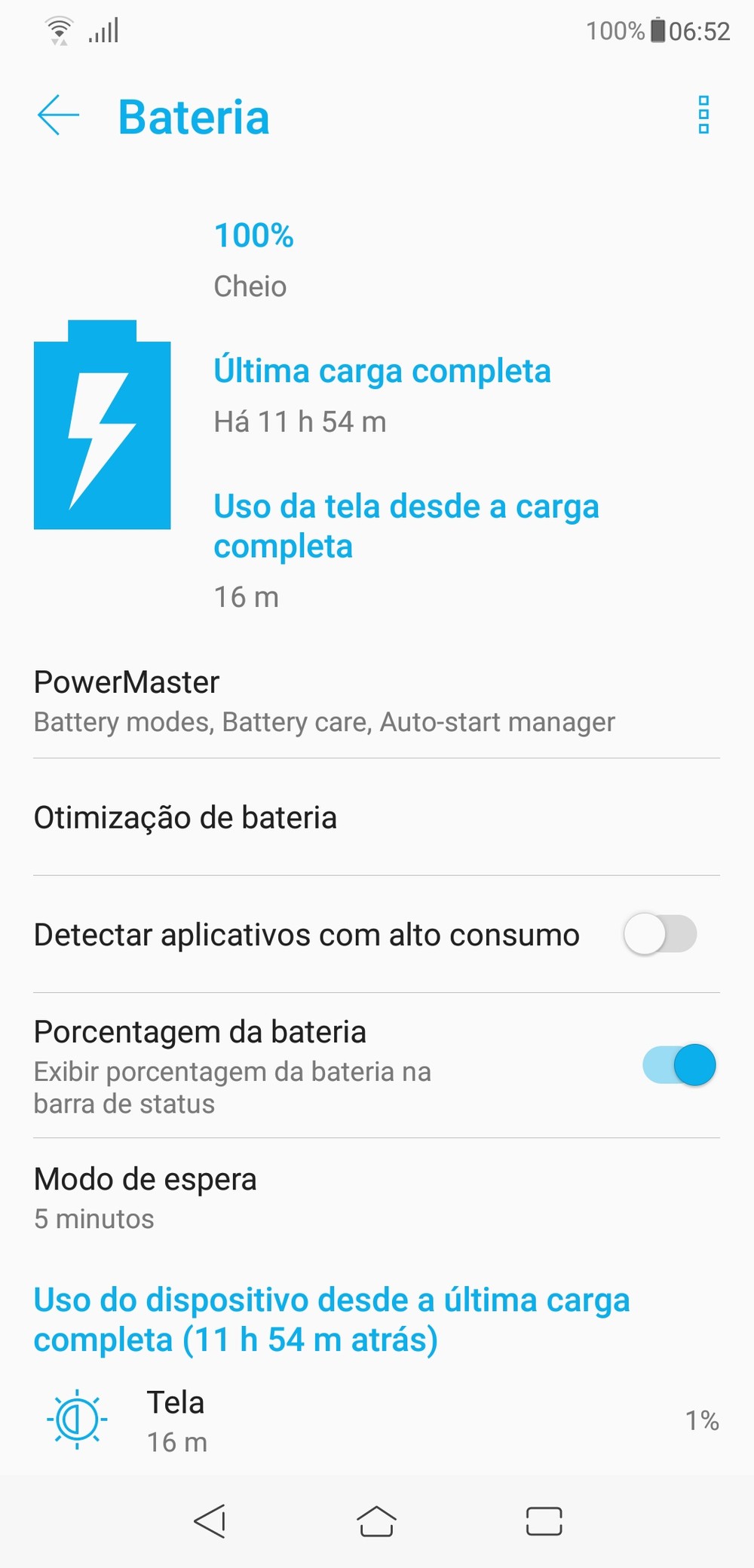Go to the home screen
The height and width of the screenshot is (1568, 754).
point(376,1521)
